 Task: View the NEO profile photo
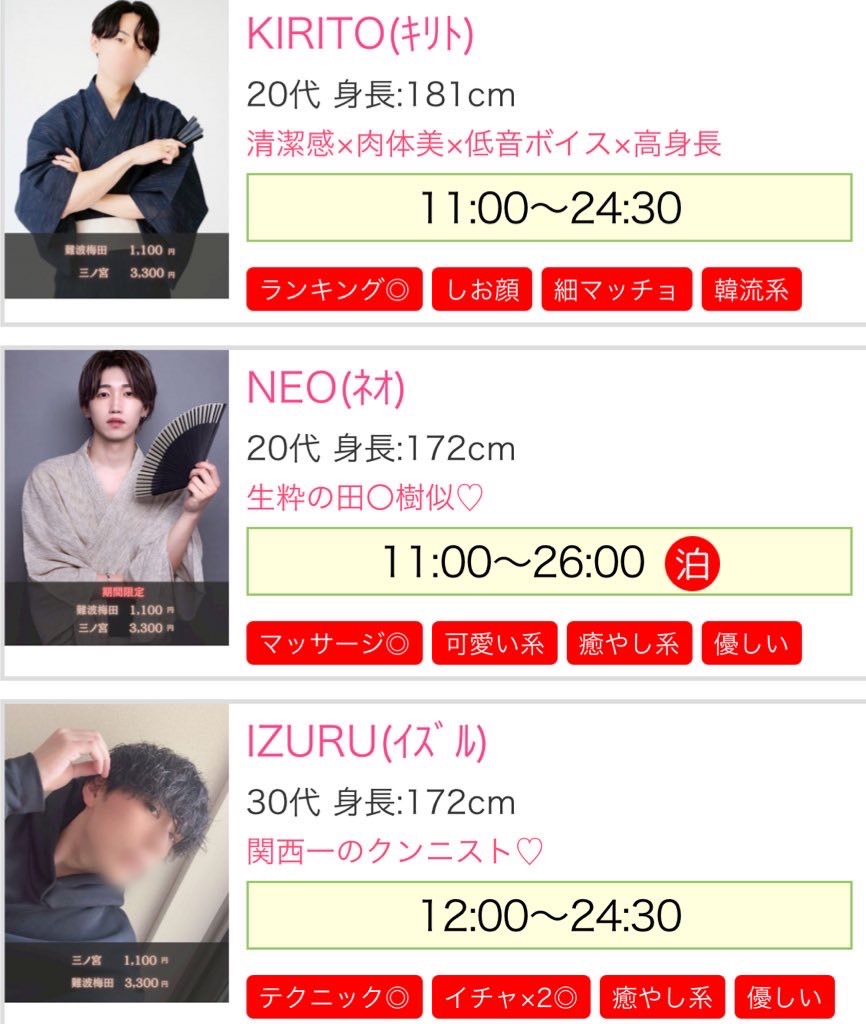117,497
